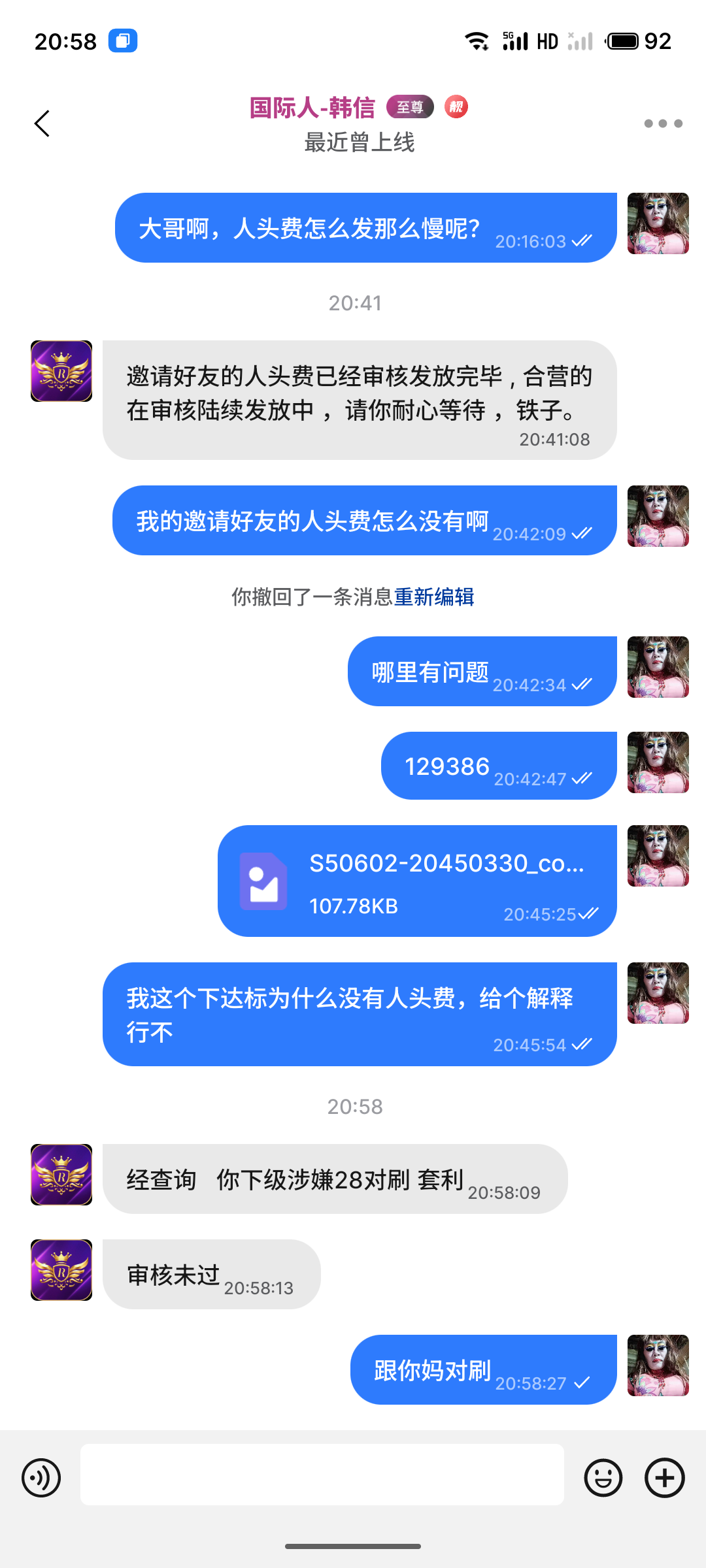The image size is (706, 1568).
Task: Open the three-dot more options menu
Action: pyautogui.click(x=663, y=123)
